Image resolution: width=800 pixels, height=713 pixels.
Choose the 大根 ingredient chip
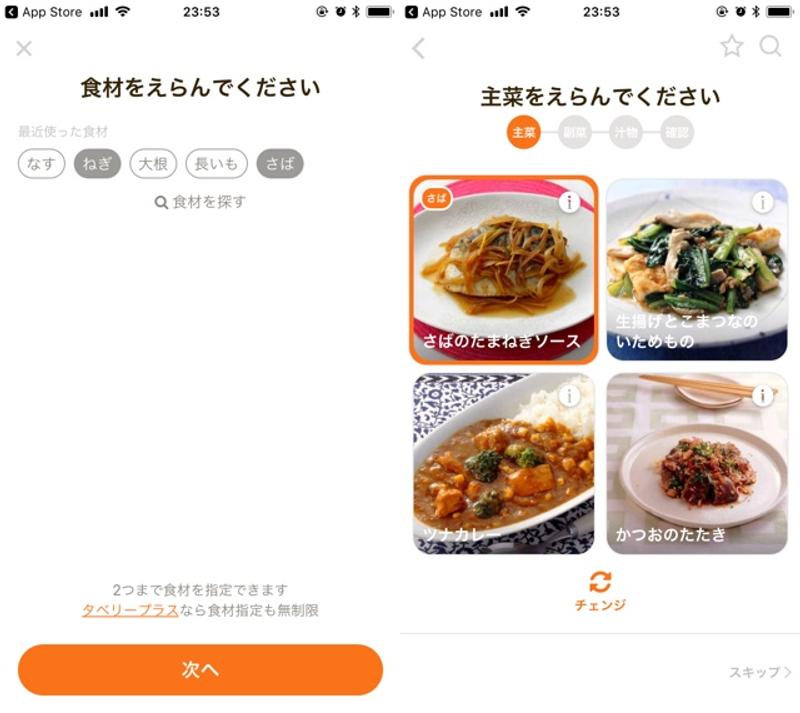(x=153, y=164)
